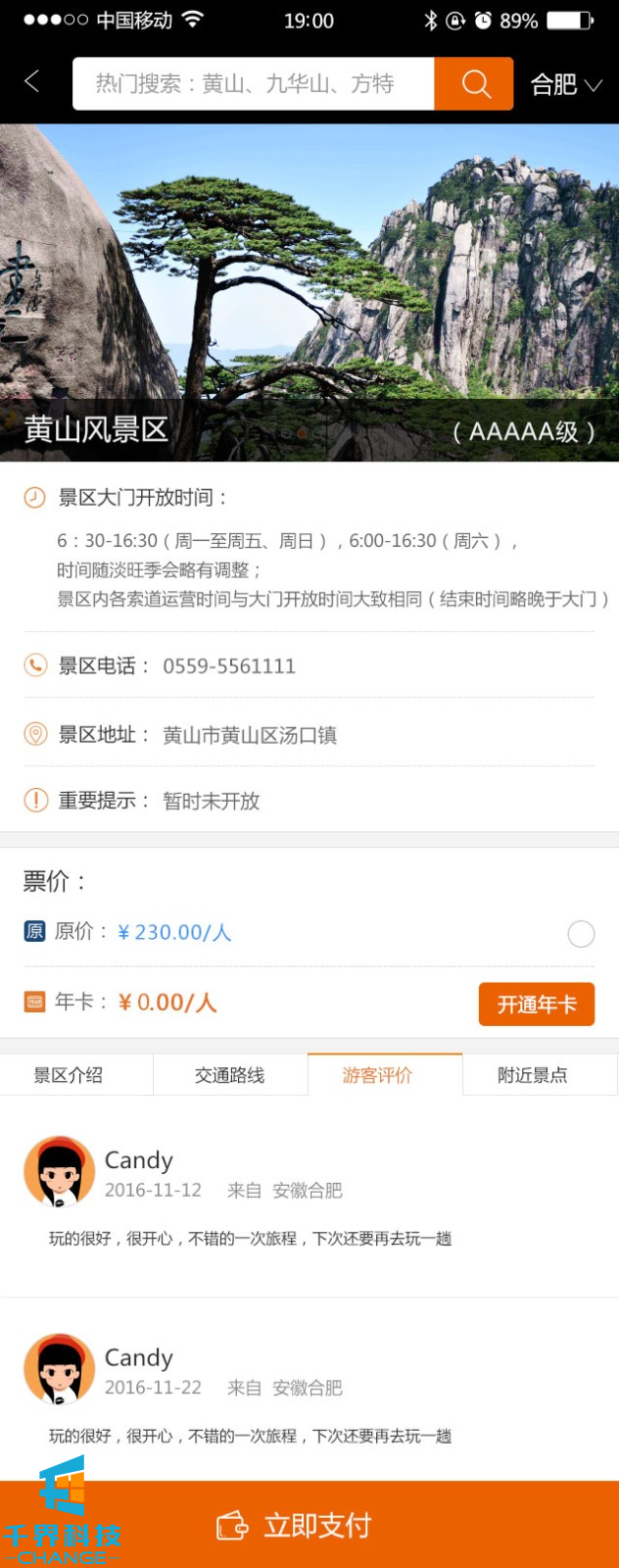Tap the search field with hot searches
This screenshot has width=619, height=1568.
(x=253, y=83)
